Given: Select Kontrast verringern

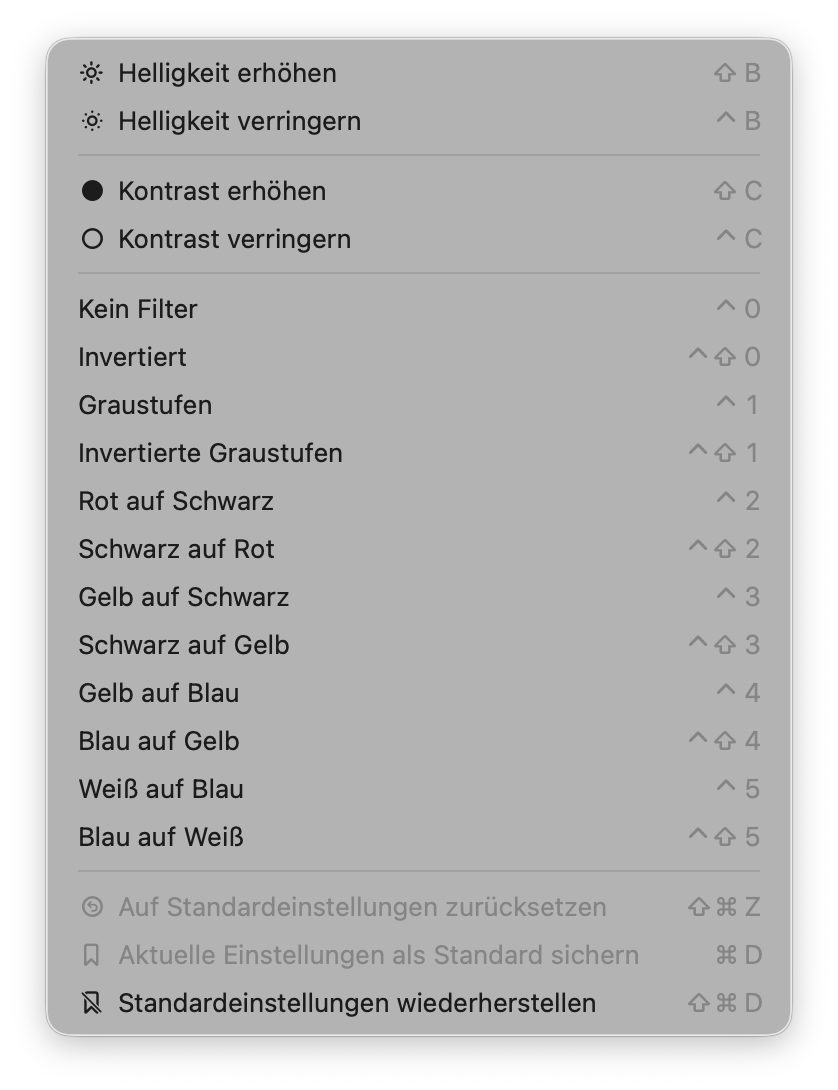Looking at the screenshot, I should tap(234, 239).
